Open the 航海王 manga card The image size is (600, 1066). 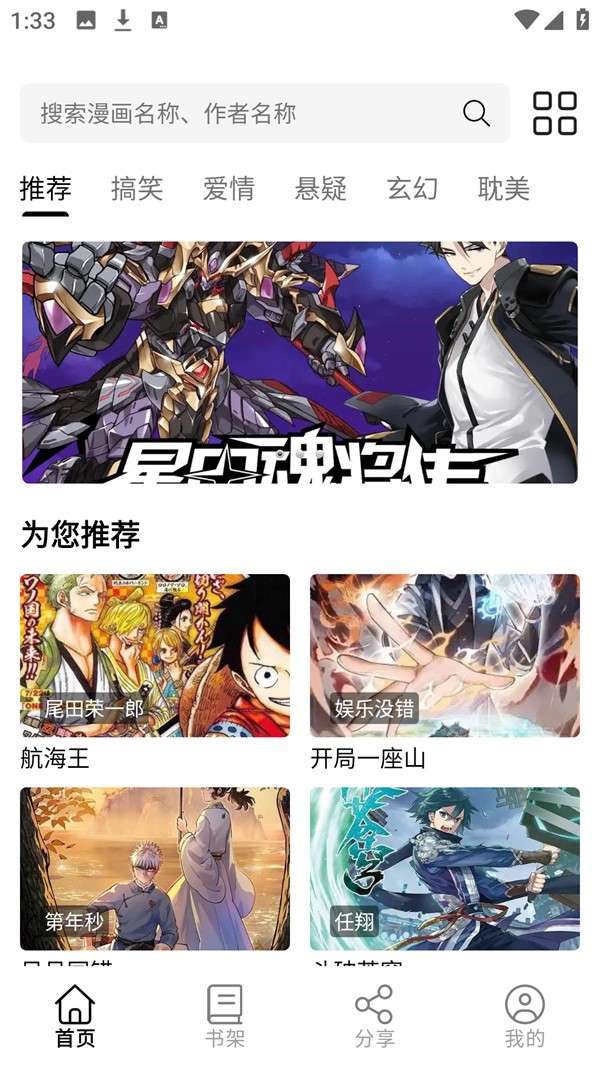click(155, 656)
